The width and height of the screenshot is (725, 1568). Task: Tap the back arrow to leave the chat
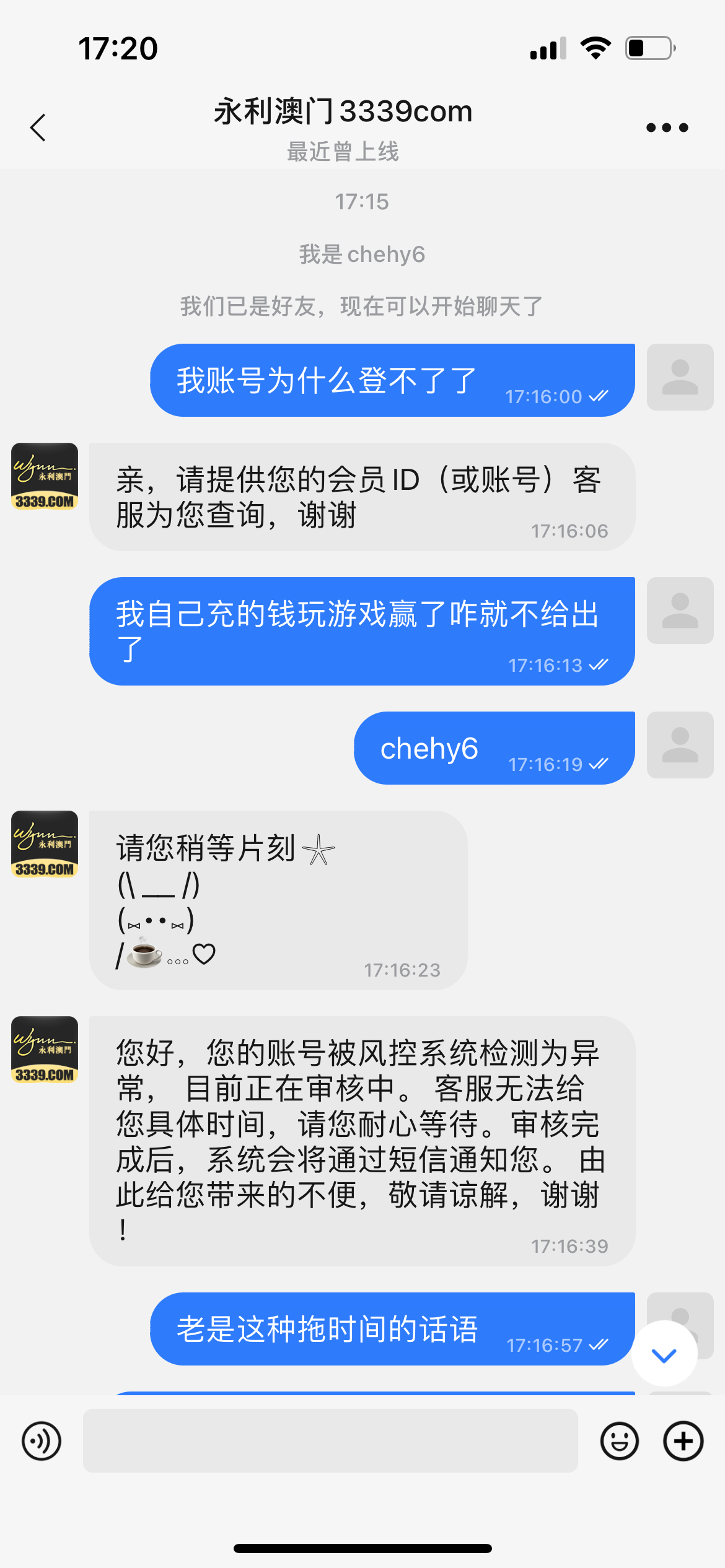(x=38, y=127)
